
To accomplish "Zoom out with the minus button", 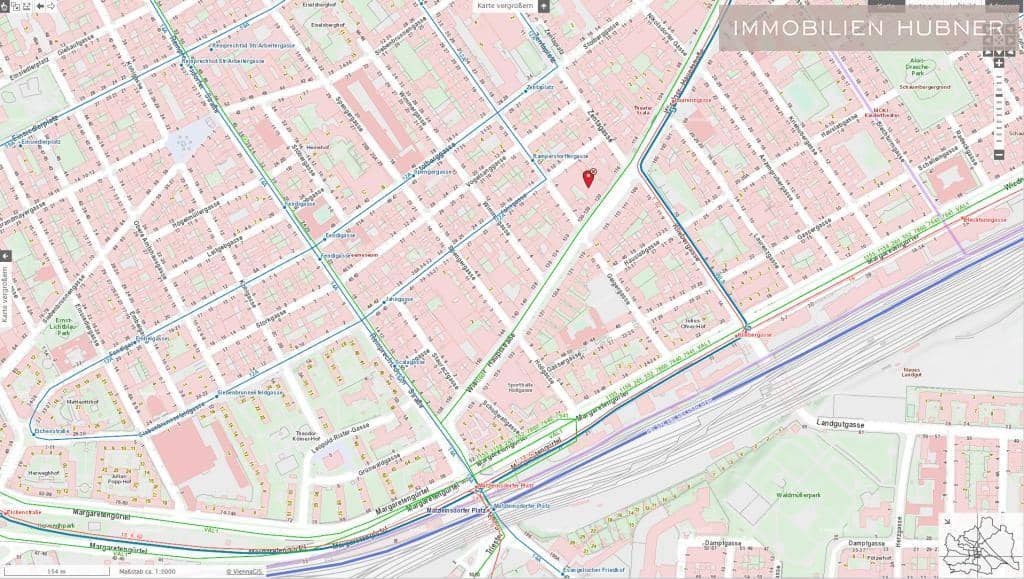I will (999, 155).
